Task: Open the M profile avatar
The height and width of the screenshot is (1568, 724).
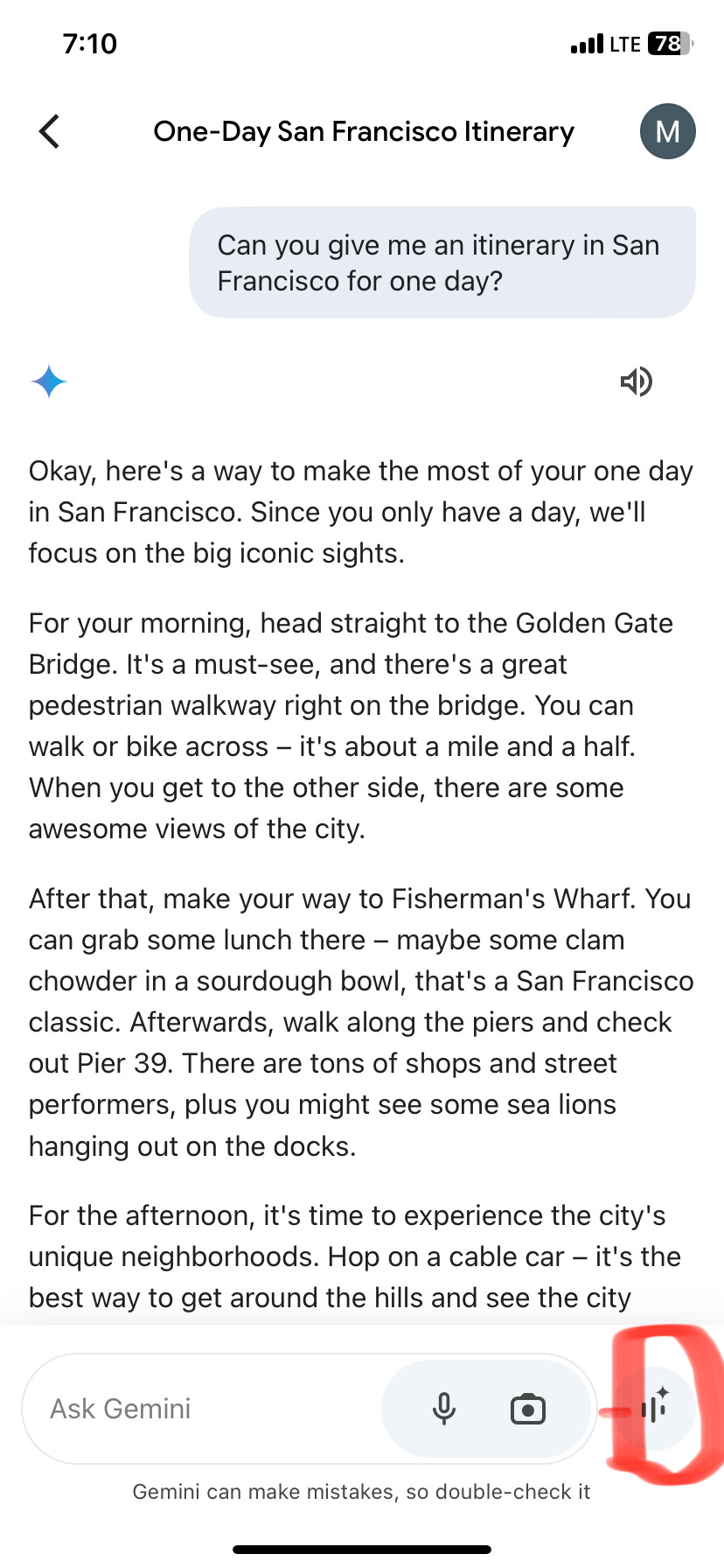Action: click(x=668, y=132)
